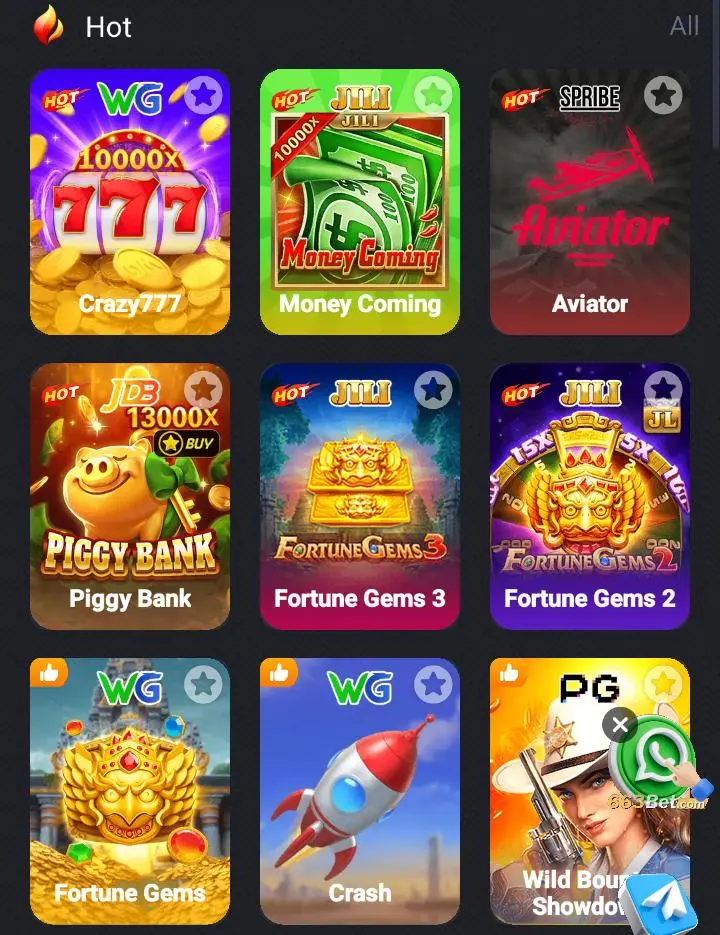Dismiss the floating WhatsApp support bubble
The width and height of the screenshot is (720, 935).
tap(620, 725)
